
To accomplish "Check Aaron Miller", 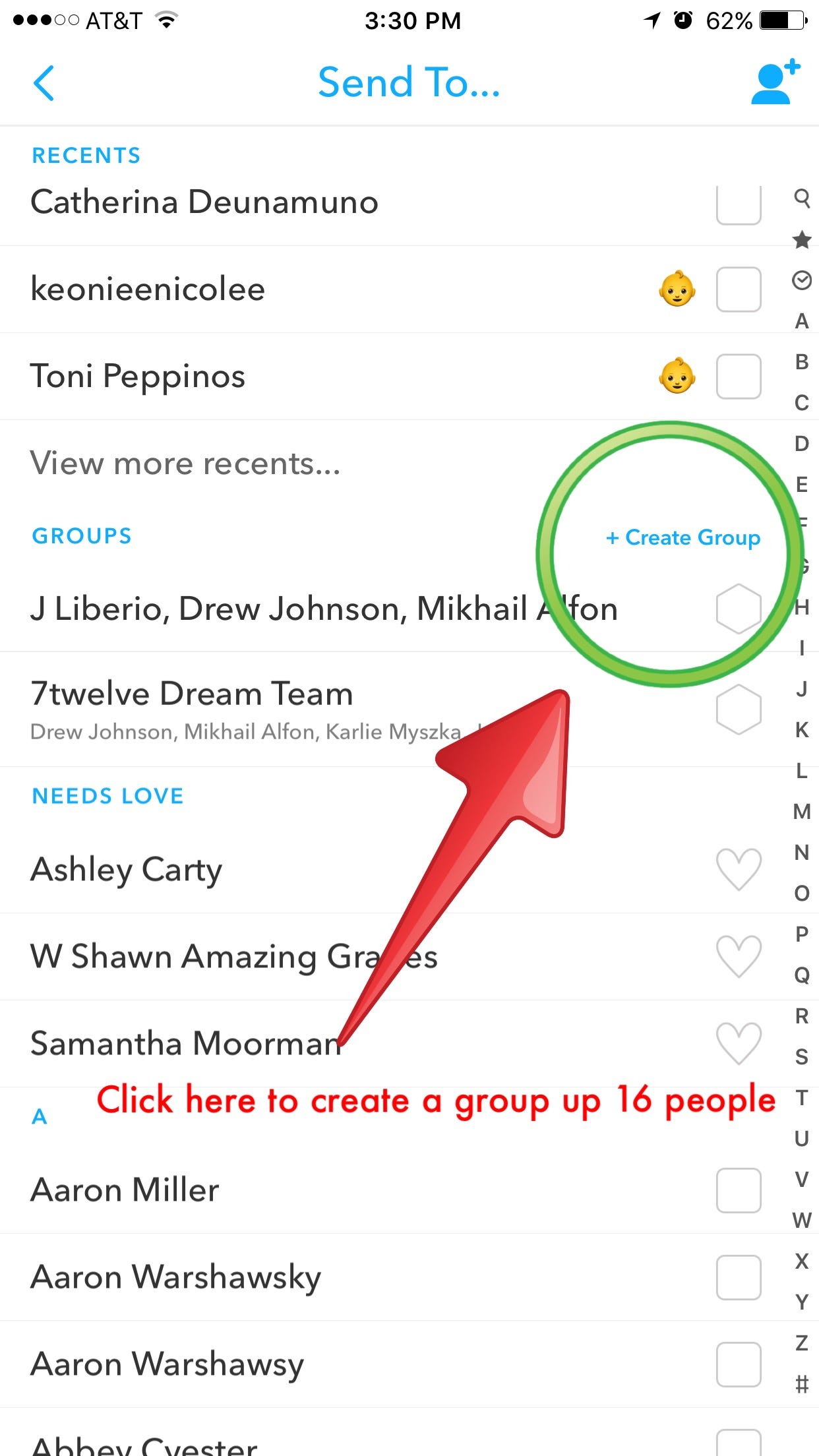I will (738, 1190).
